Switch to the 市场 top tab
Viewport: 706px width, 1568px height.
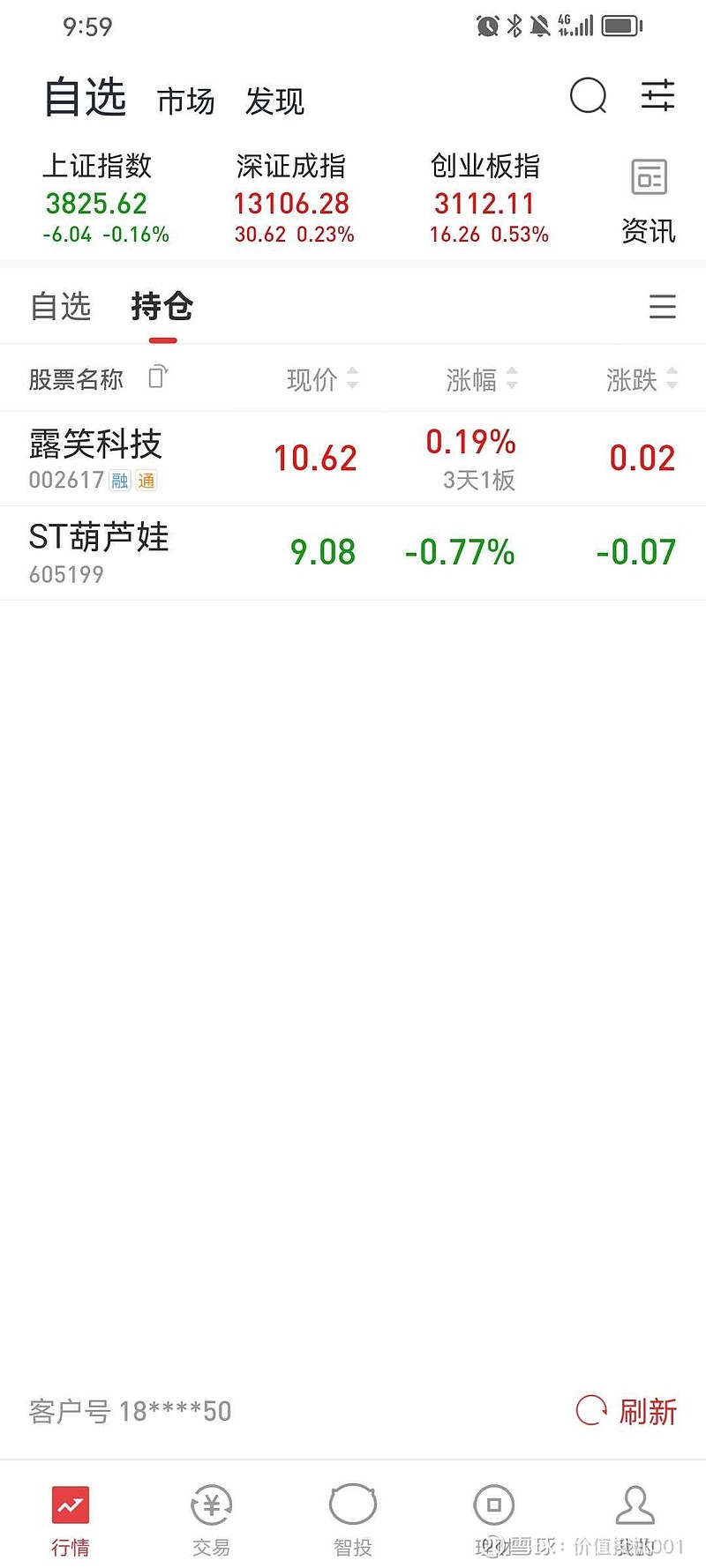(x=186, y=101)
